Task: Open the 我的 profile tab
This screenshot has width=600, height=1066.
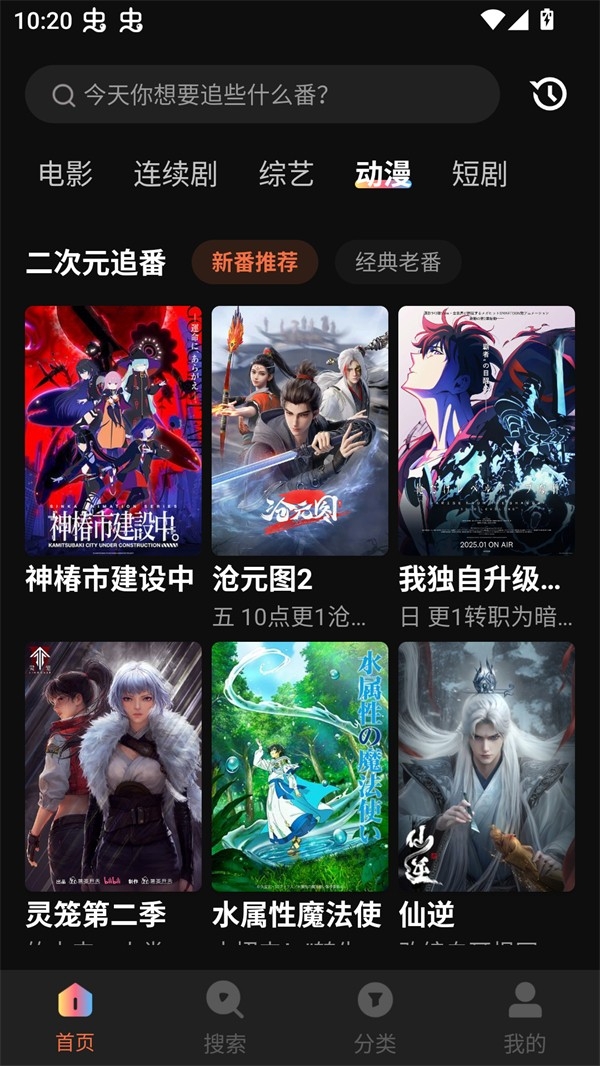Action: pos(525,1017)
